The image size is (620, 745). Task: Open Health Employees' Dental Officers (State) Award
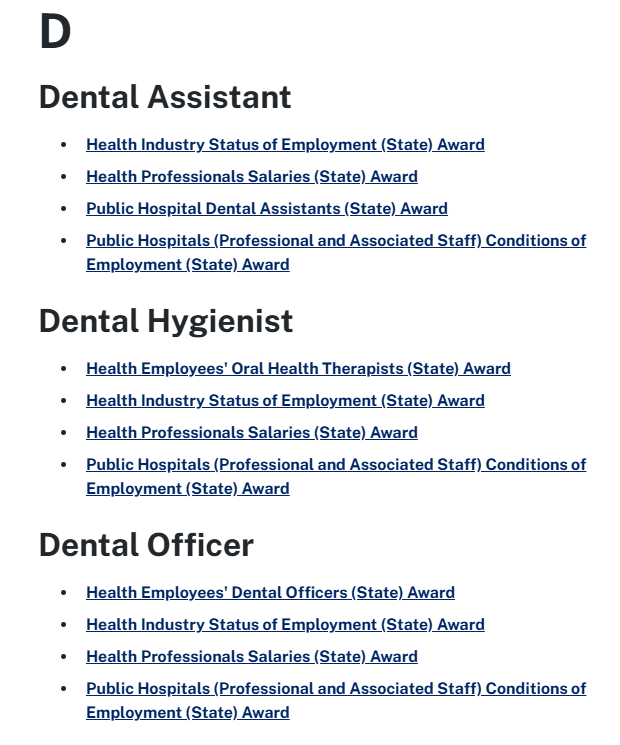270,593
